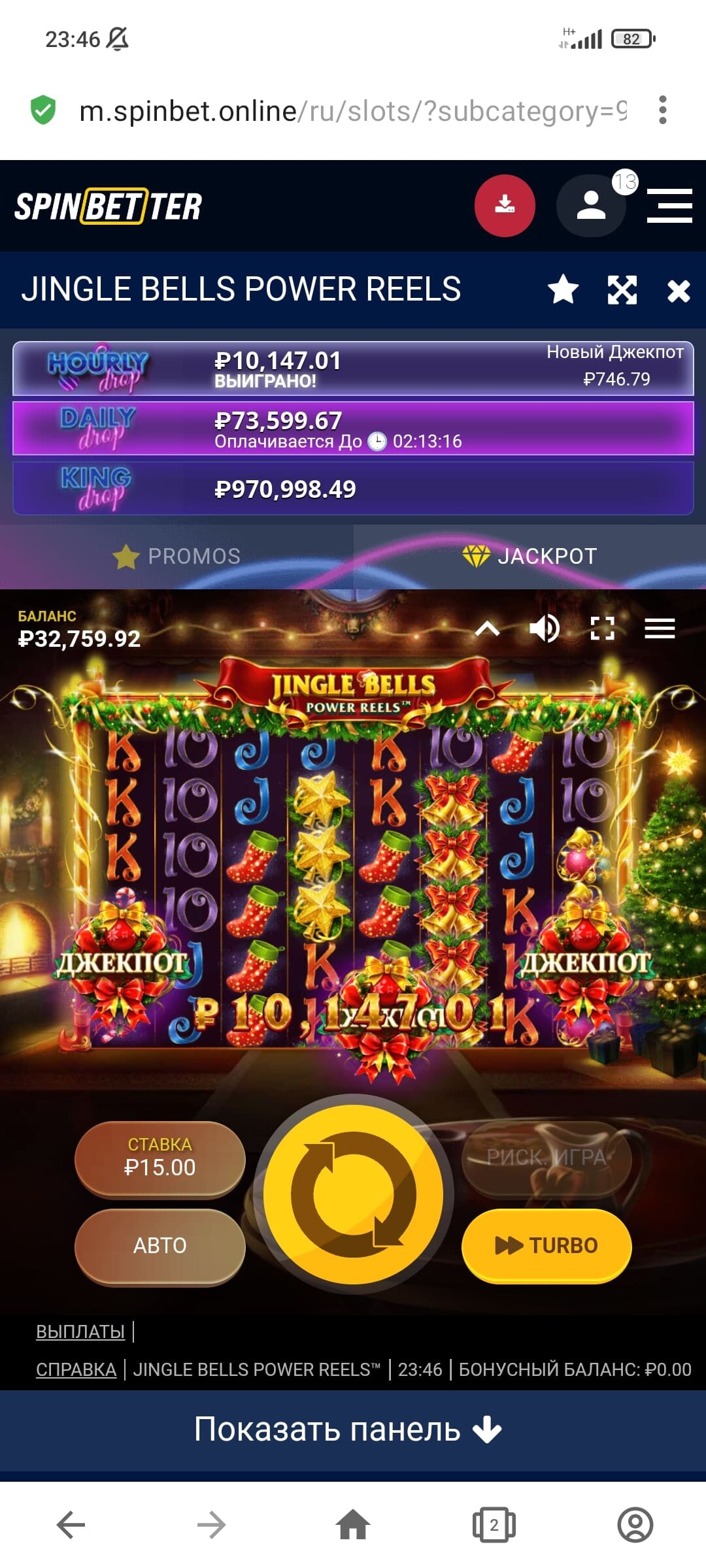
Task: Enter the in-game fullscreen mode
Action: point(602,629)
